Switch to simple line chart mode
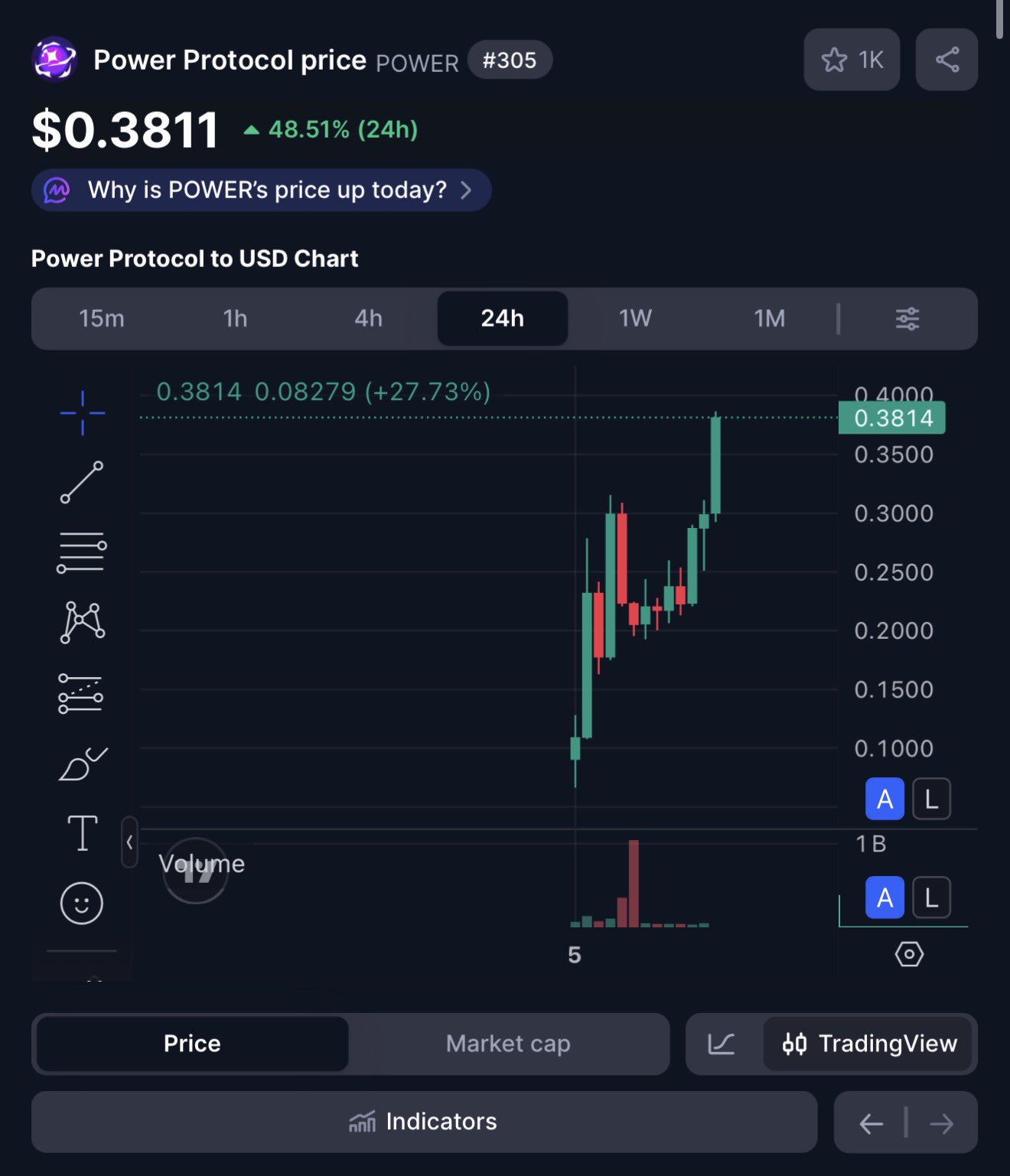The width and height of the screenshot is (1010, 1176). (721, 1044)
